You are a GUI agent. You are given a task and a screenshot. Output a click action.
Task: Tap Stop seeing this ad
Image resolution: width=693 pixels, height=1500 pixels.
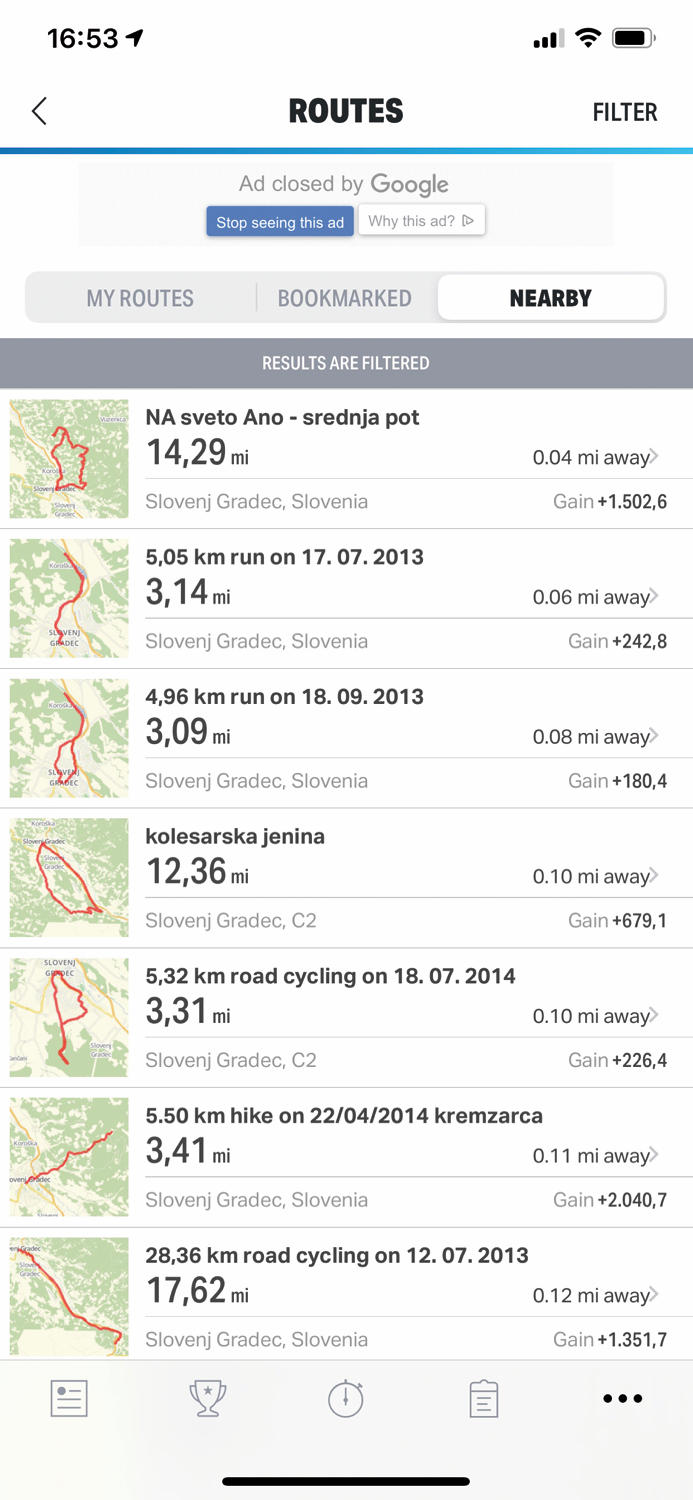pyautogui.click(x=280, y=222)
